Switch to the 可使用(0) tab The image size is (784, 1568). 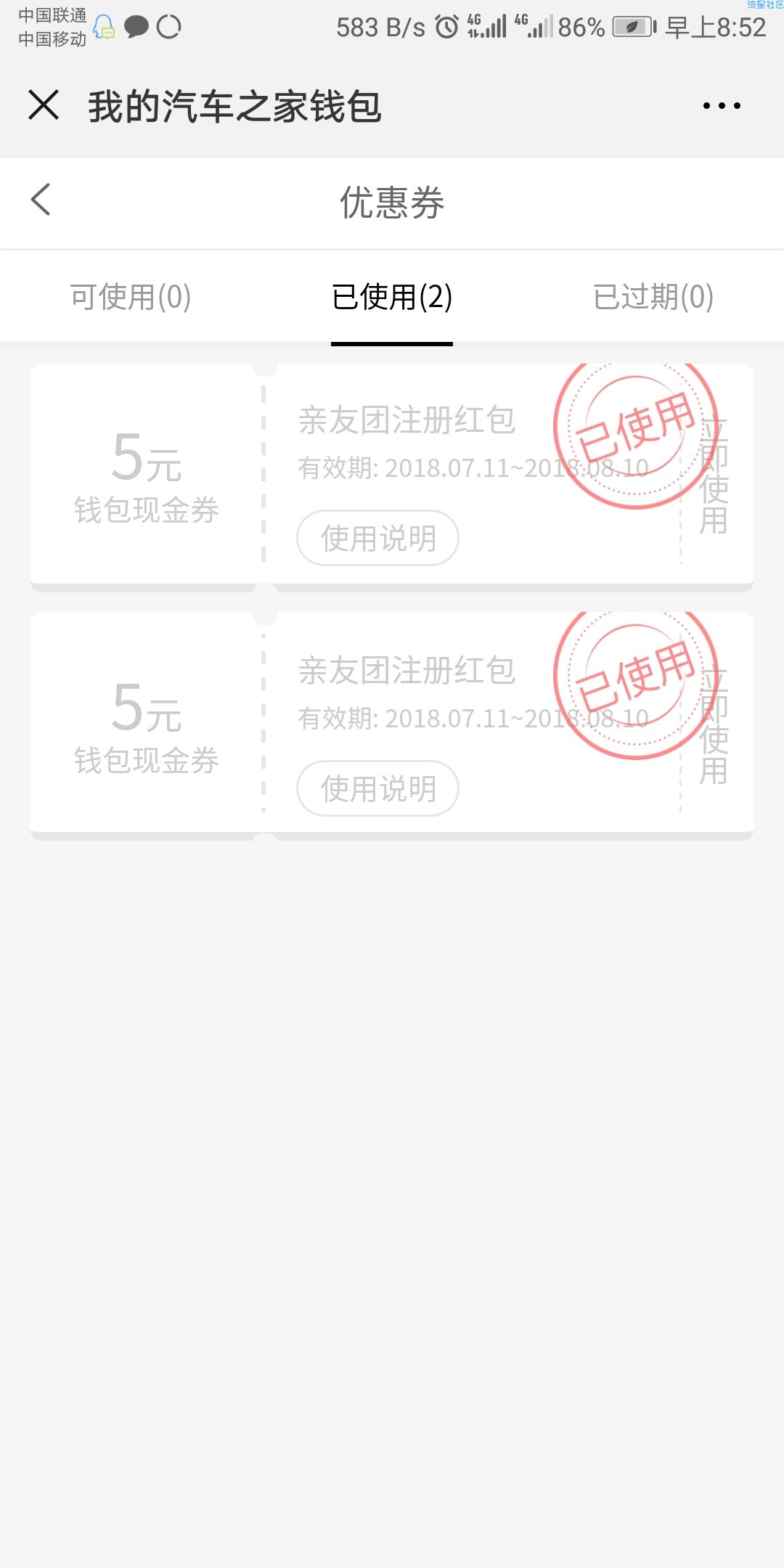[131, 297]
